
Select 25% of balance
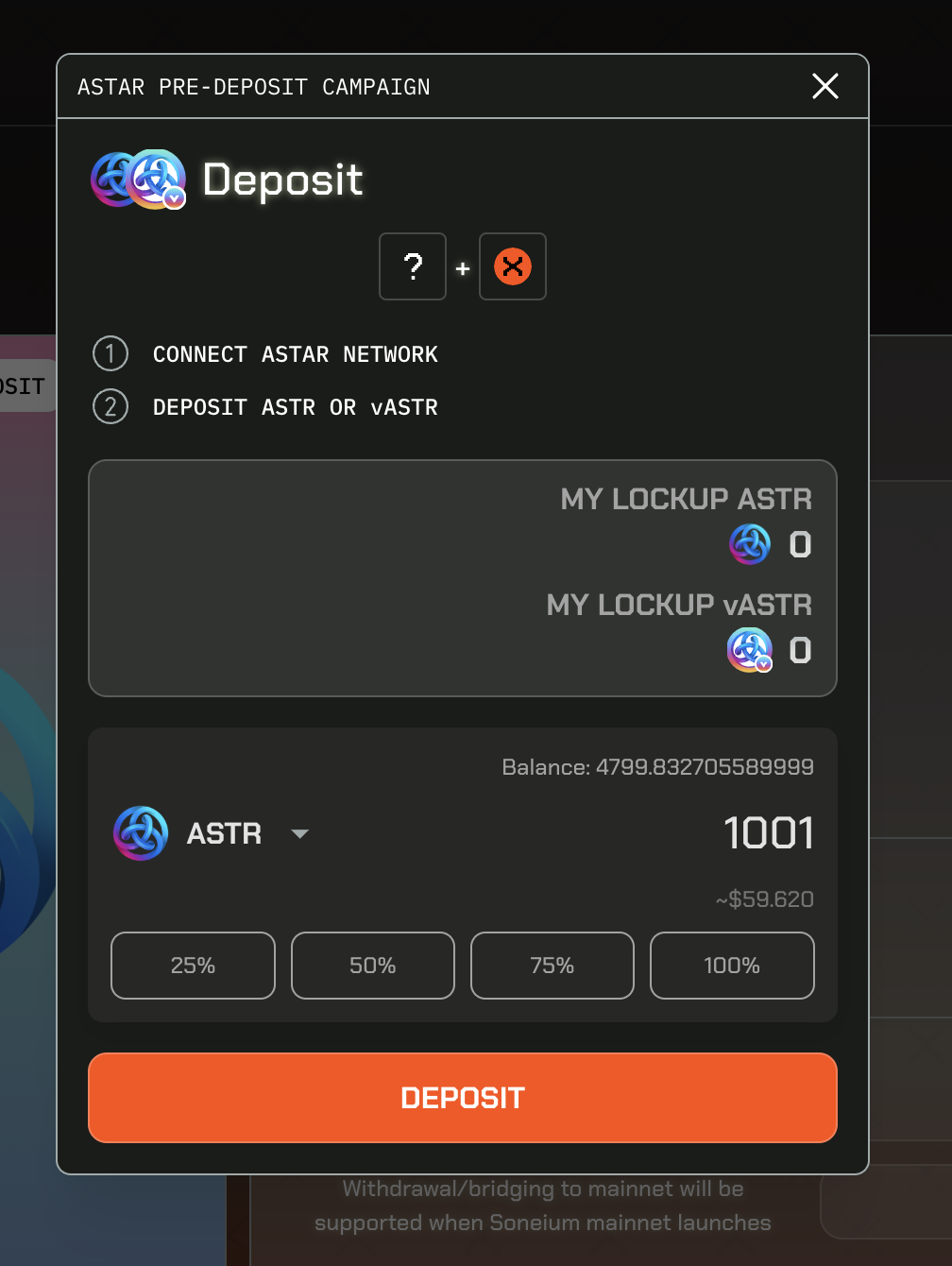click(193, 966)
